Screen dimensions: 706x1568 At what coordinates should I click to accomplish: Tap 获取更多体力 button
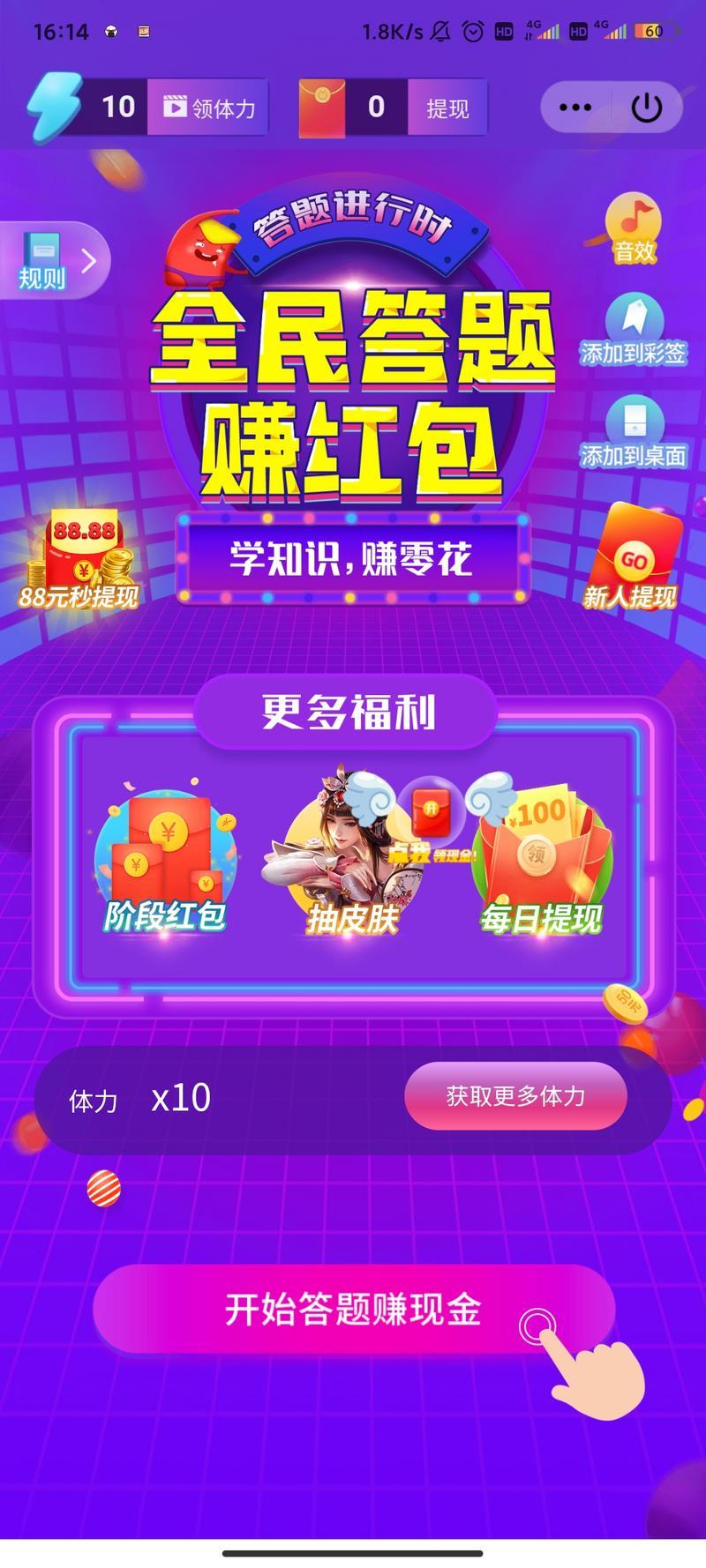point(515,1096)
